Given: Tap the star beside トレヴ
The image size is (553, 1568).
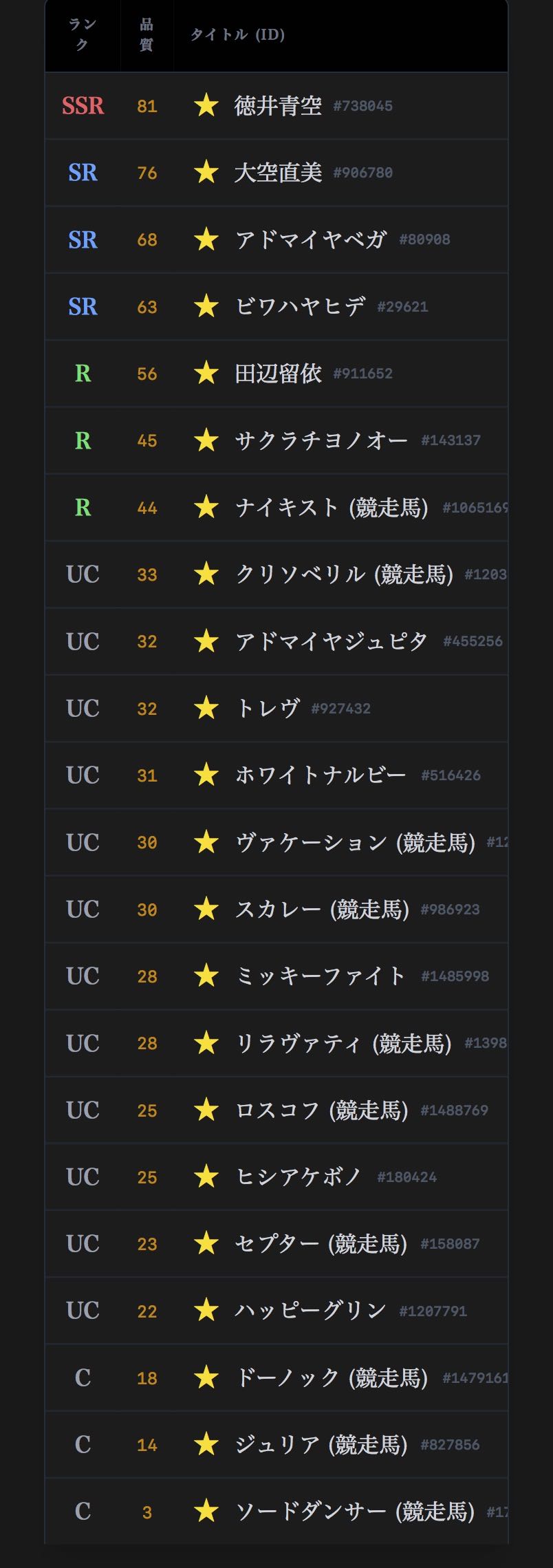Looking at the screenshot, I should [206, 708].
